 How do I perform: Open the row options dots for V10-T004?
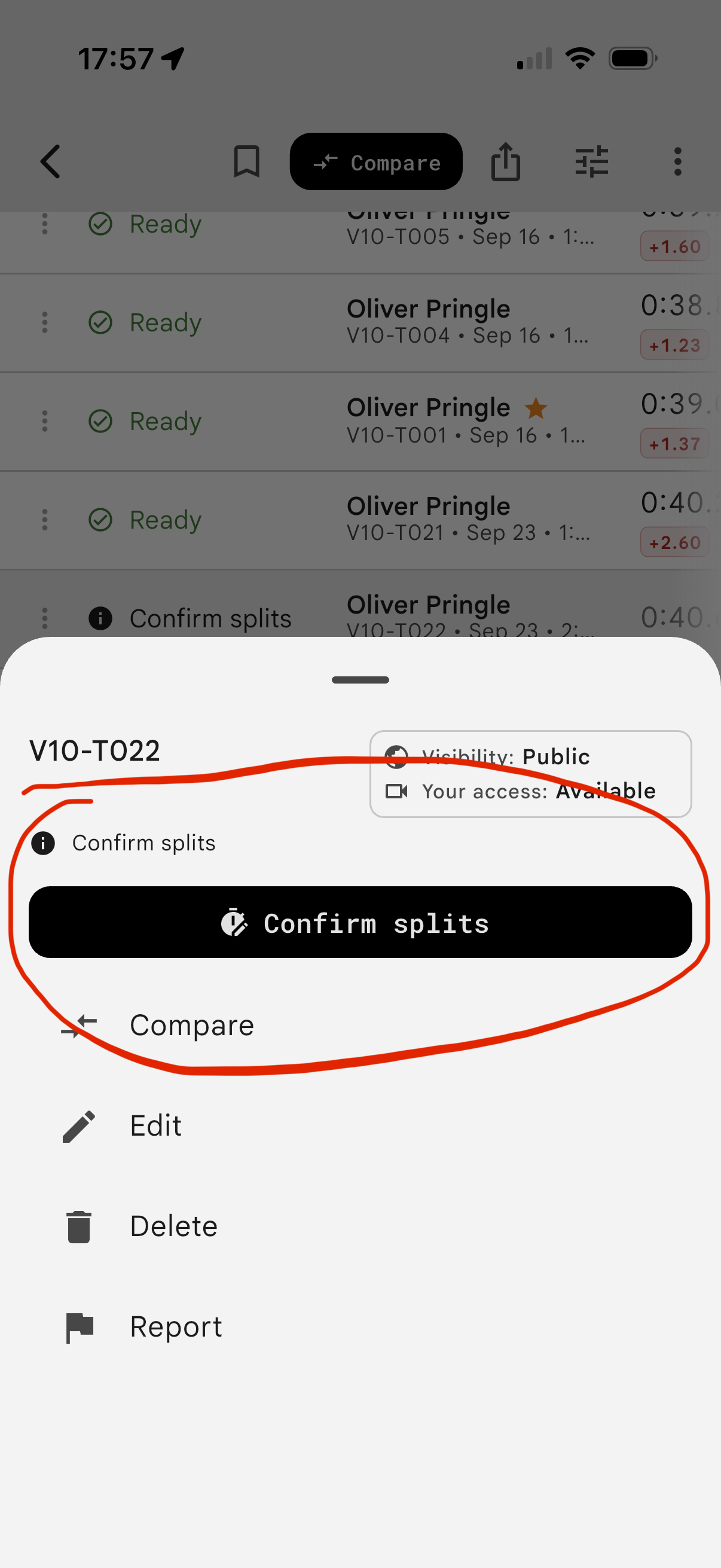pyautogui.click(x=44, y=322)
